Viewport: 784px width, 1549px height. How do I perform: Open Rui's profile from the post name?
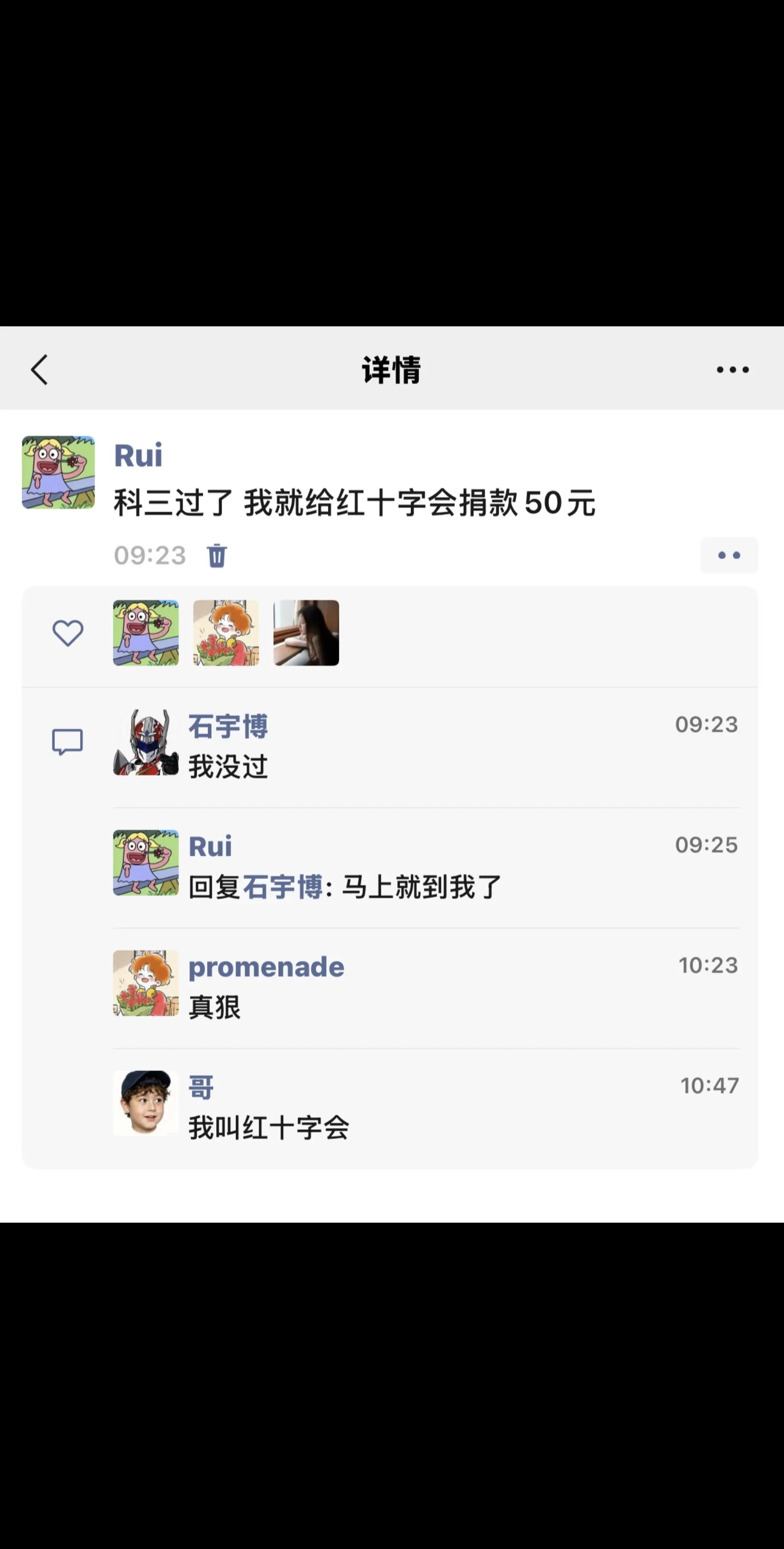[x=138, y=455]
